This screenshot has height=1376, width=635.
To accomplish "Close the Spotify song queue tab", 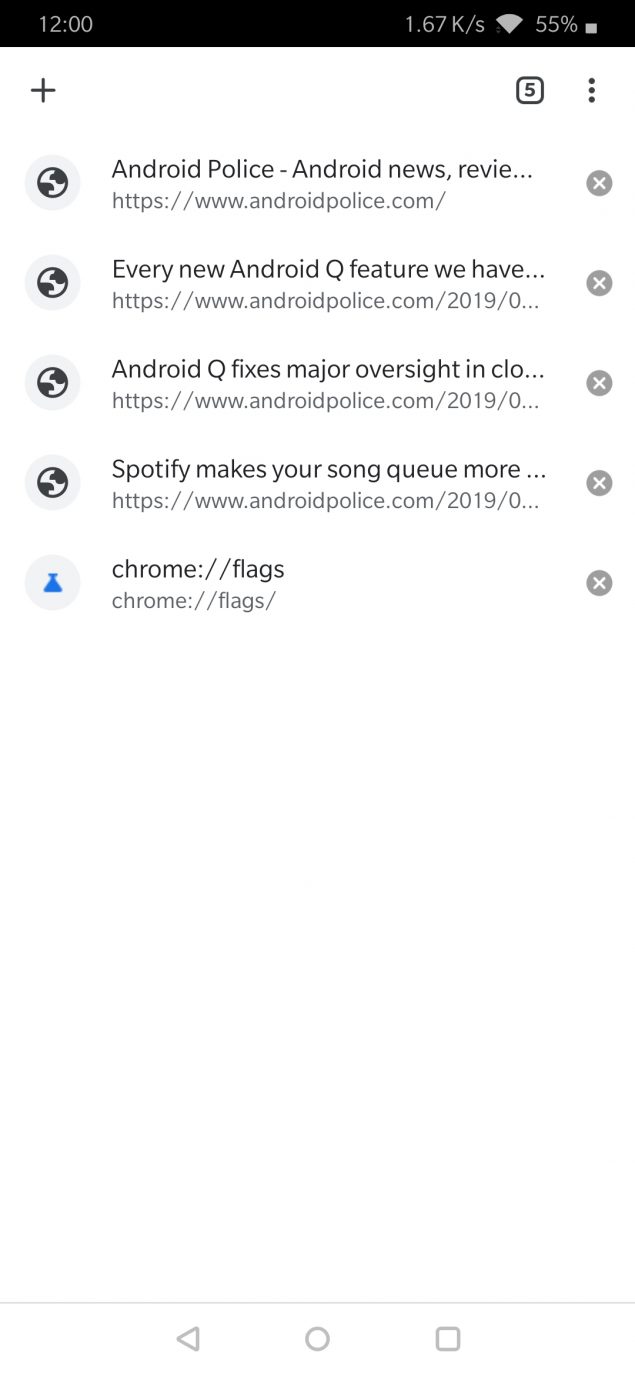I will coord(599,483).
